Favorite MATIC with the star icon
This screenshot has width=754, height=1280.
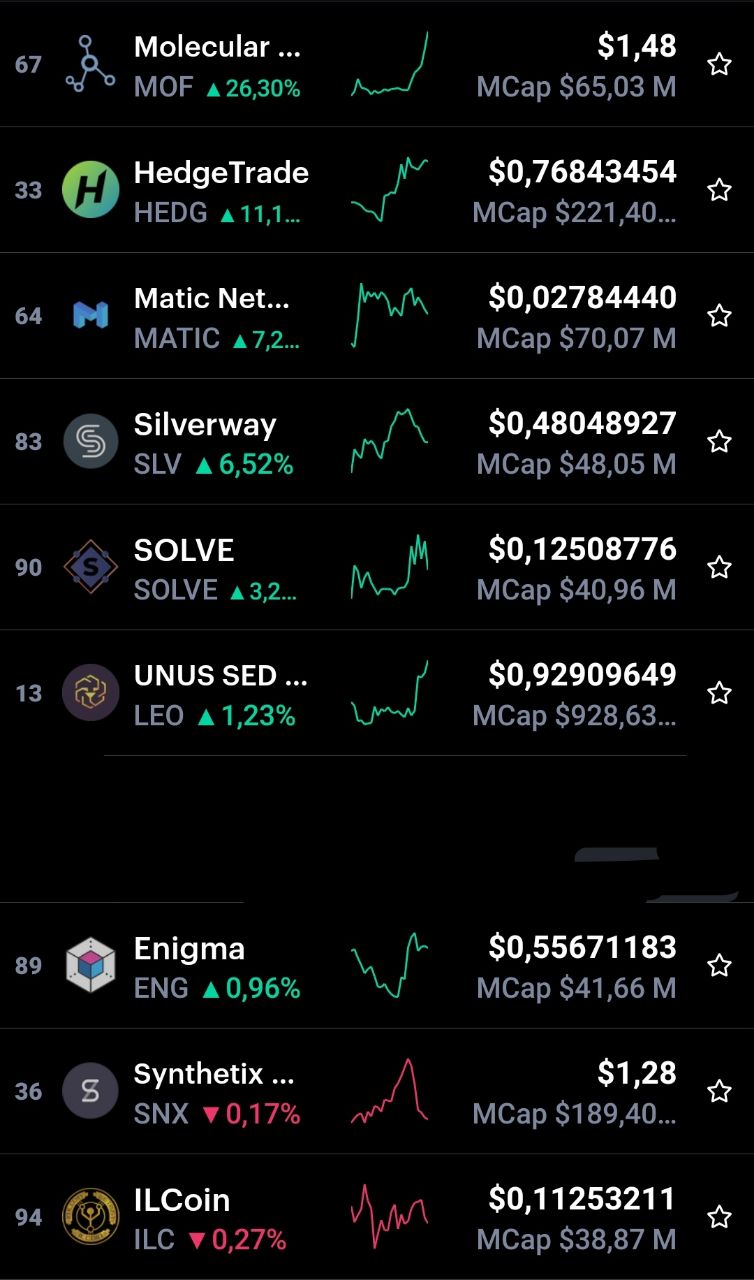click(719, 316)
